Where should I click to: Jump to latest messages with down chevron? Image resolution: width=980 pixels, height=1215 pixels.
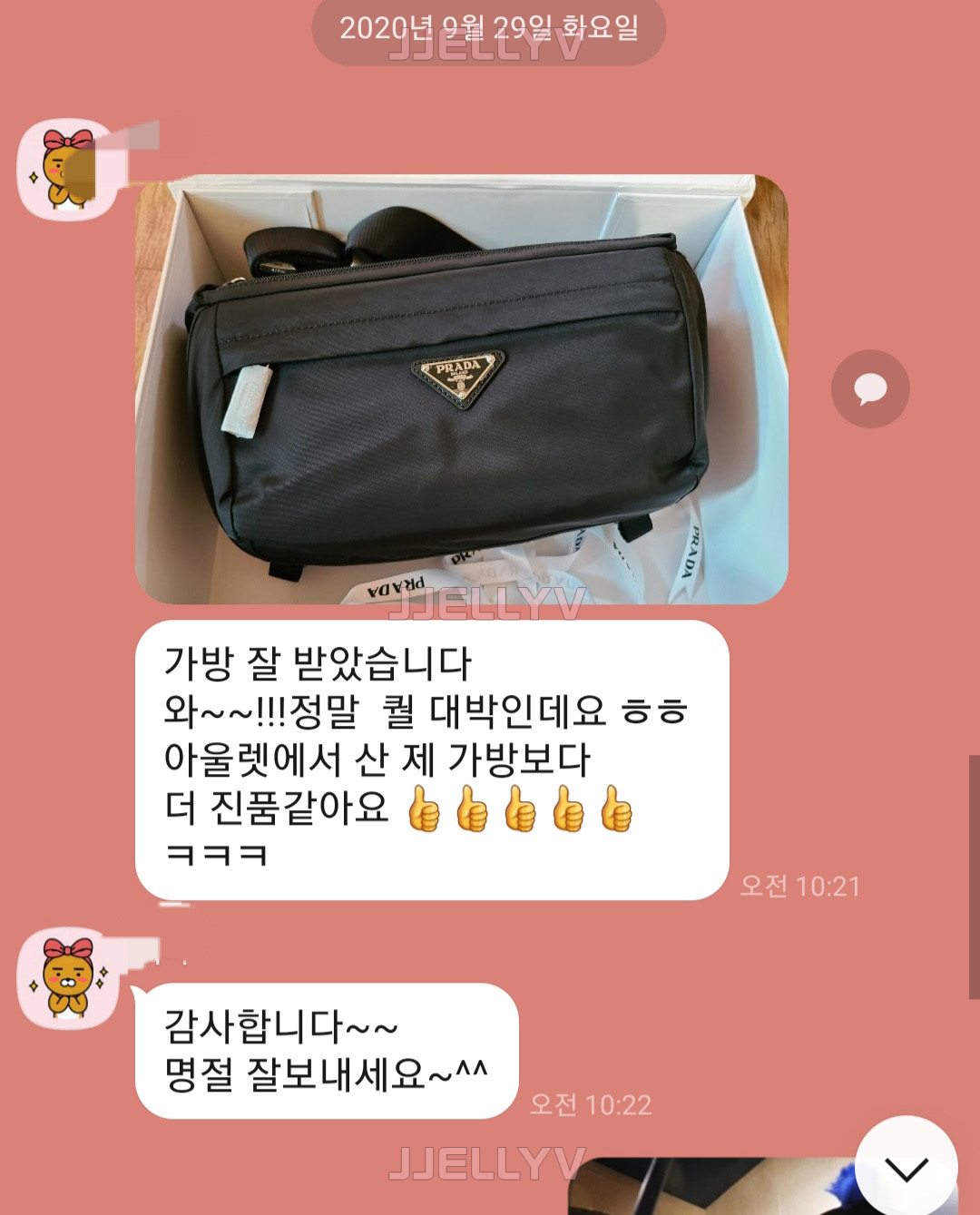[x=906, y=1169]
